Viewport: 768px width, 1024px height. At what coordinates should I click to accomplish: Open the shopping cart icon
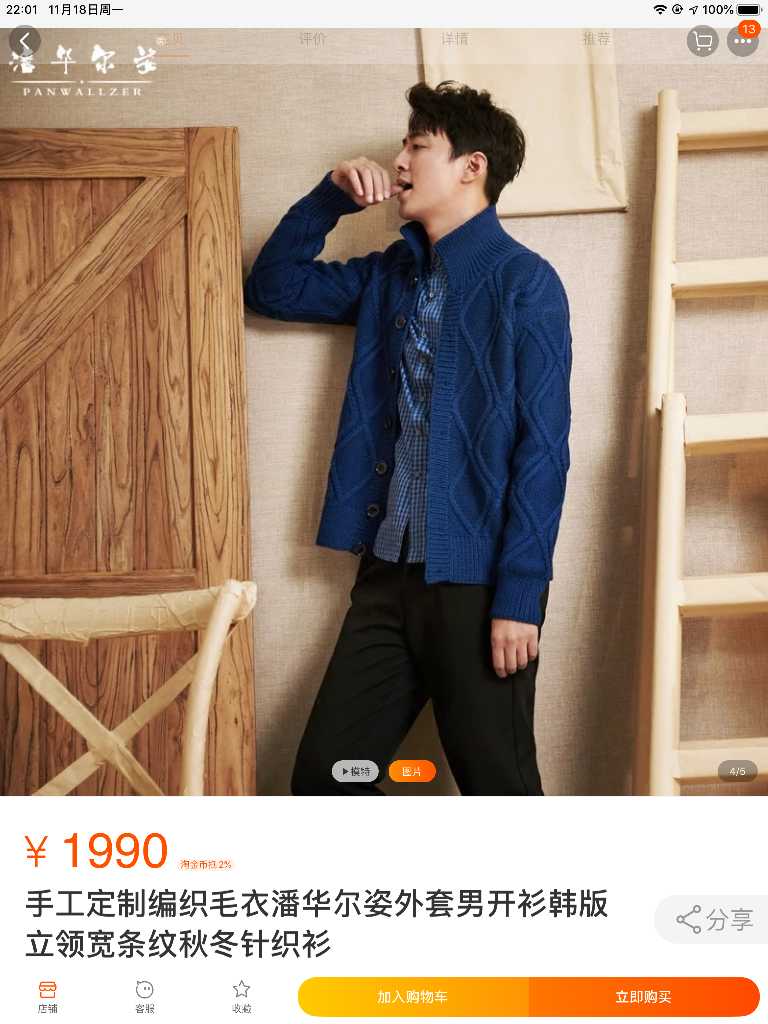point(703,41)
